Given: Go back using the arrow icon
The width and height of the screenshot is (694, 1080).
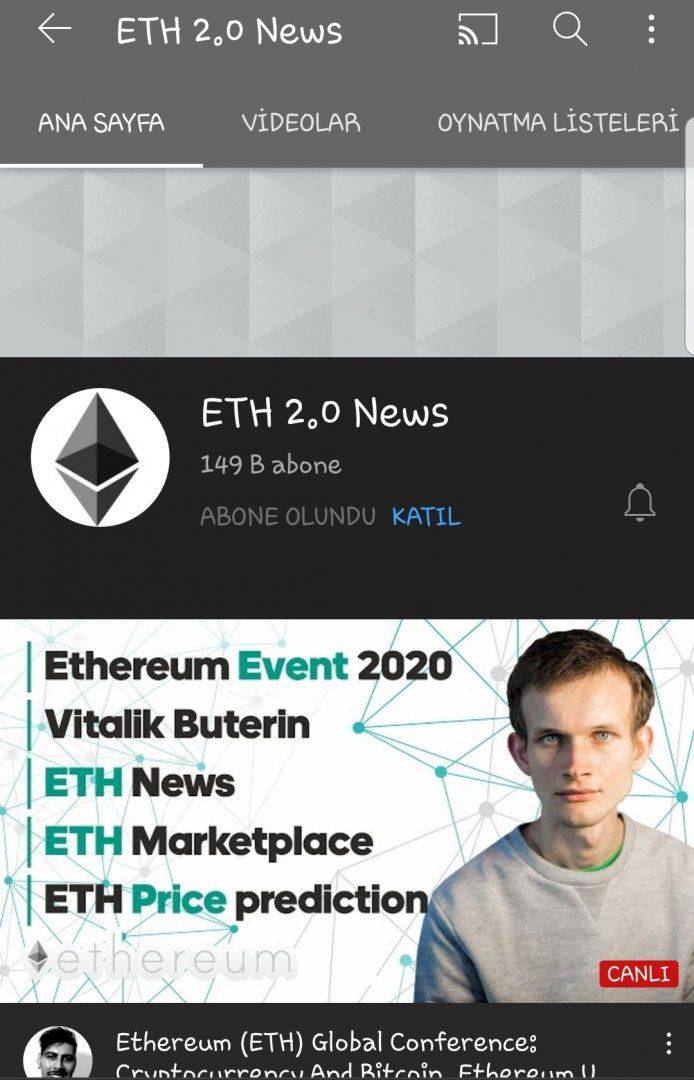Looking at the screenshot, I should (54, 30).
